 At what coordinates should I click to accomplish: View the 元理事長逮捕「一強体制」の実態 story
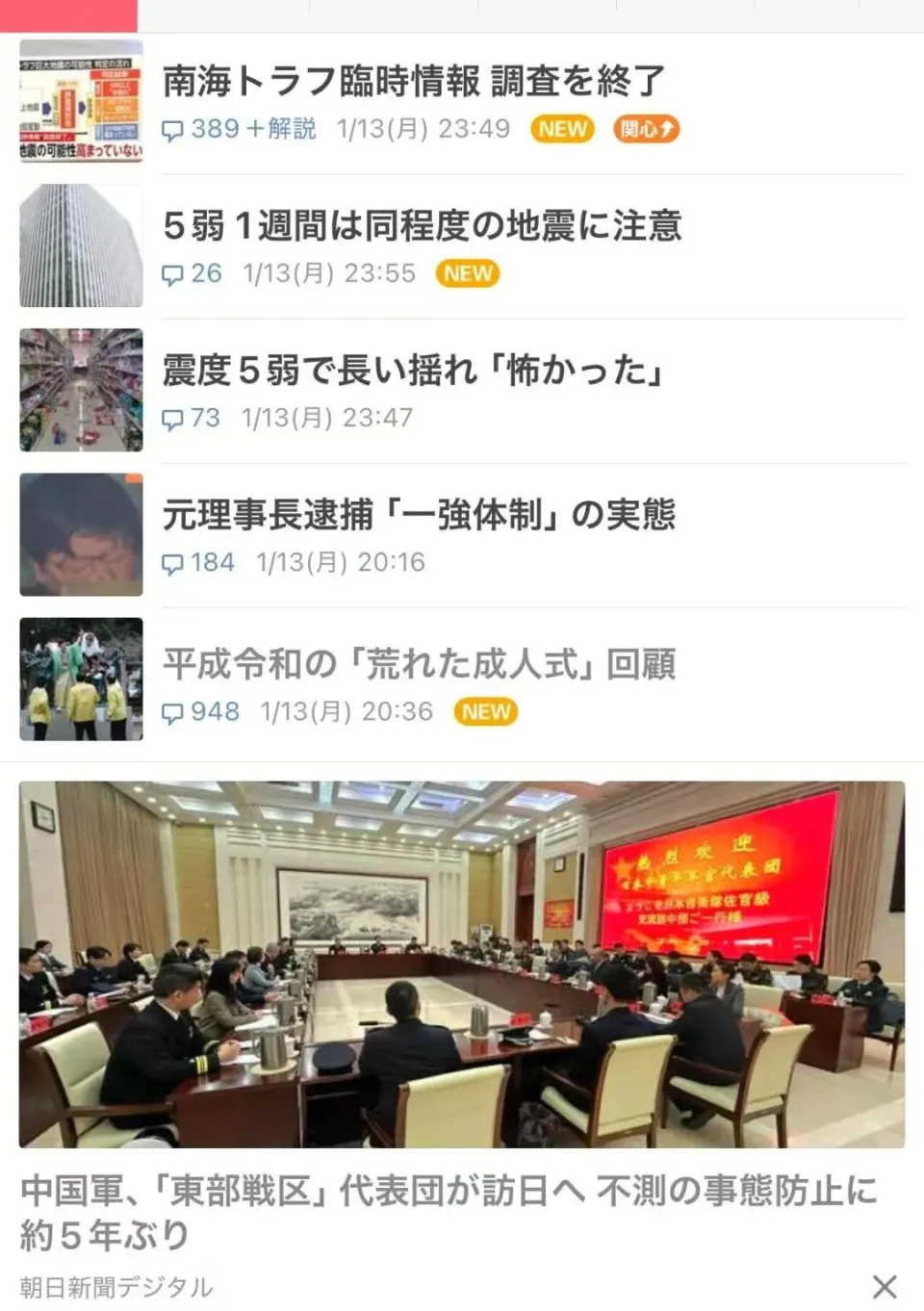click(x=419, y=515)
